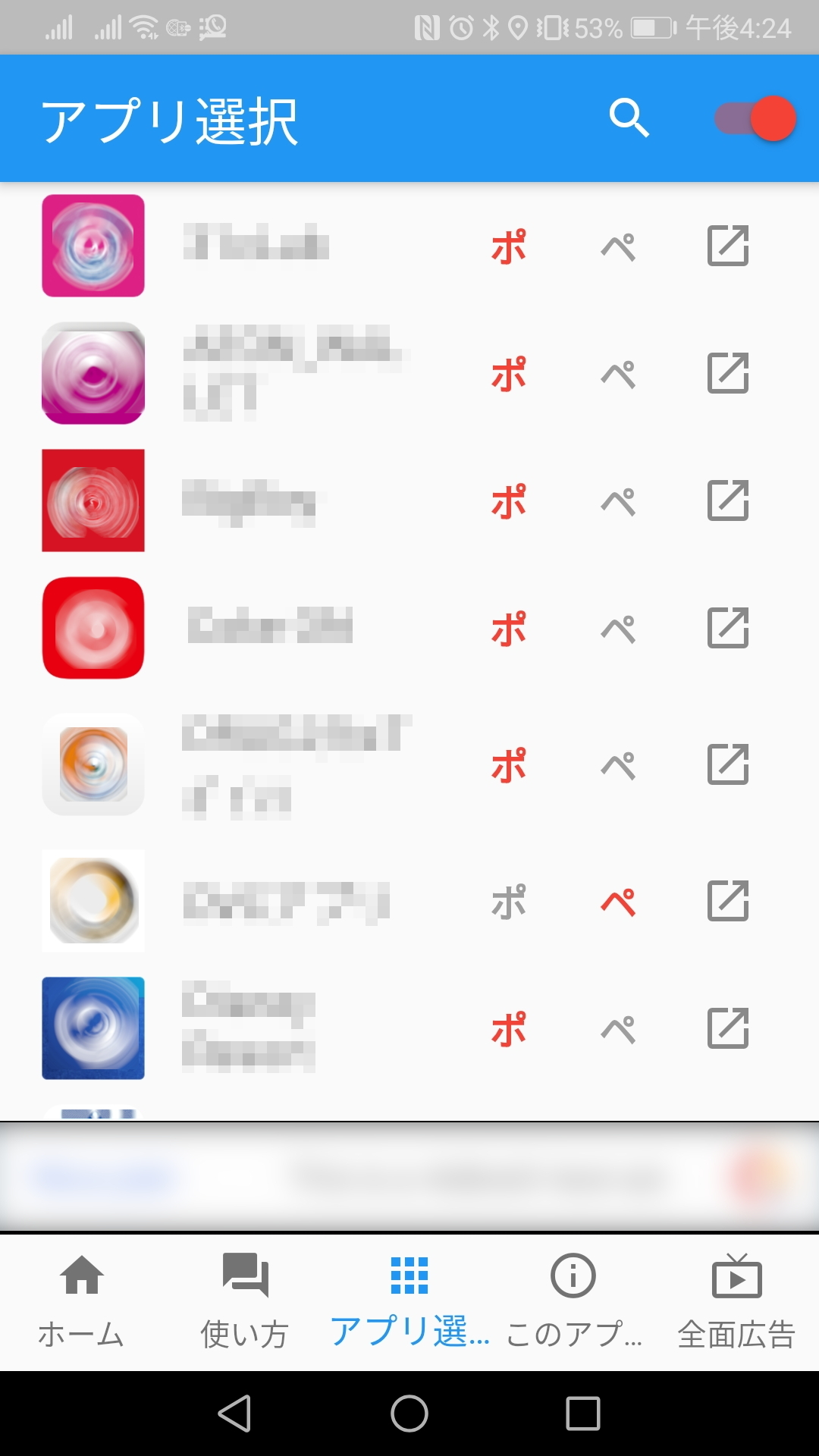Screen dimensions: 819x1456
Task: Go to the このアプ… info tab
Action: click(x=573, y=1301)
